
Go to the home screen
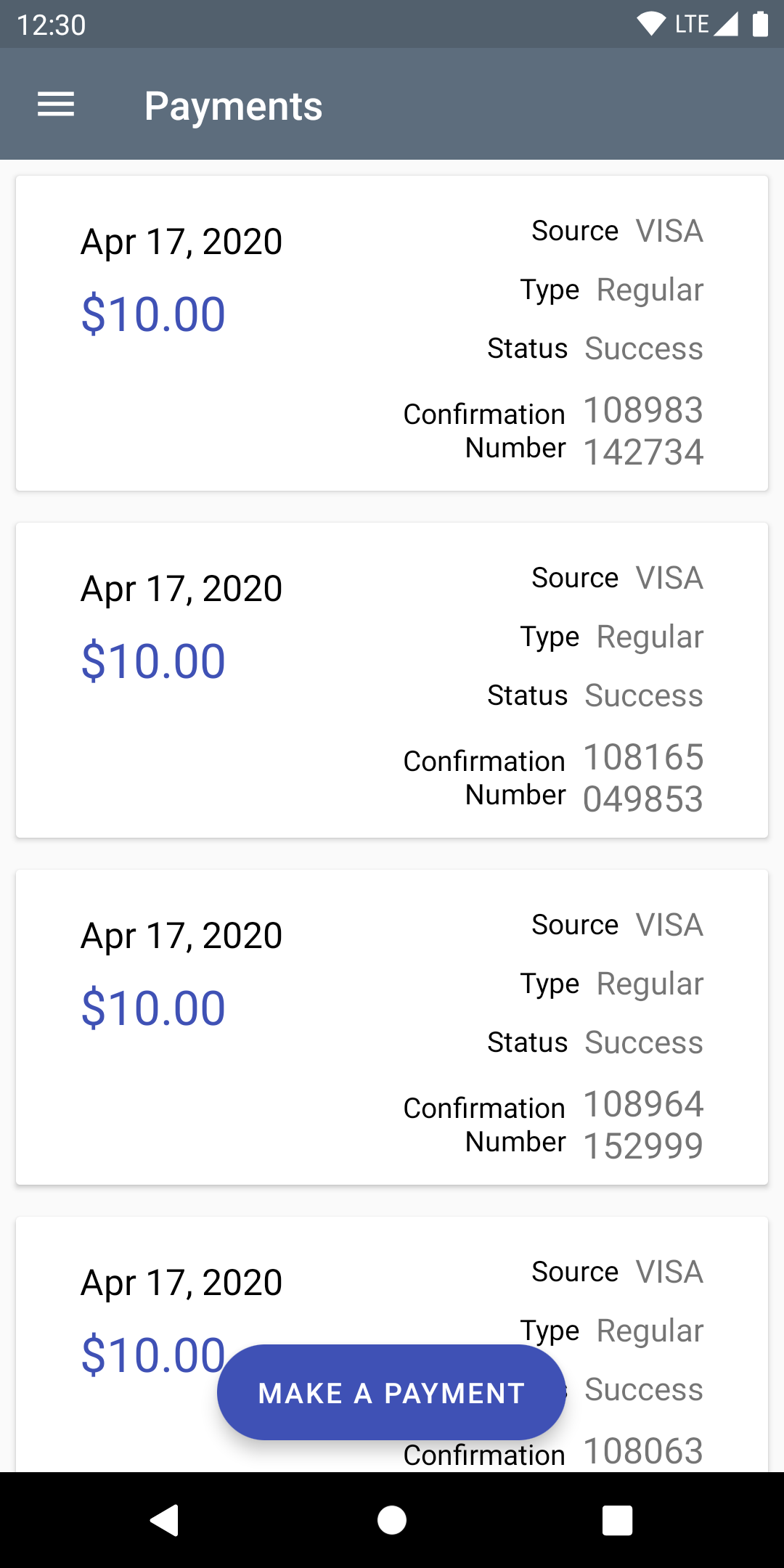tap(392, 1520)
